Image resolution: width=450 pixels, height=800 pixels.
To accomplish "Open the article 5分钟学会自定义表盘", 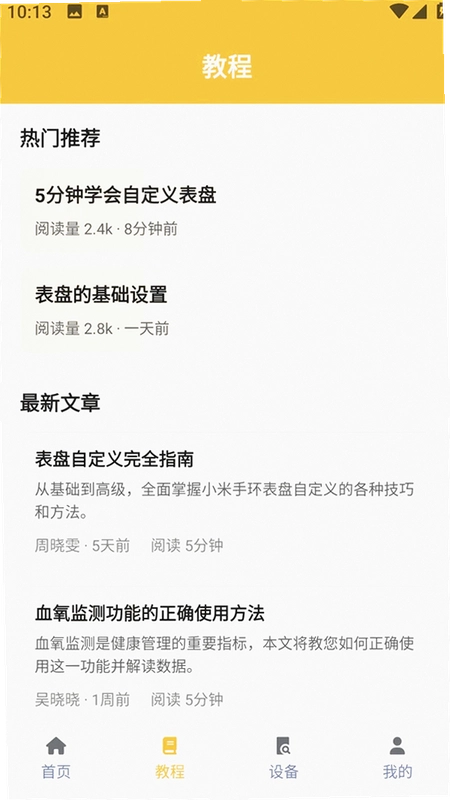I will pos(224,211).
